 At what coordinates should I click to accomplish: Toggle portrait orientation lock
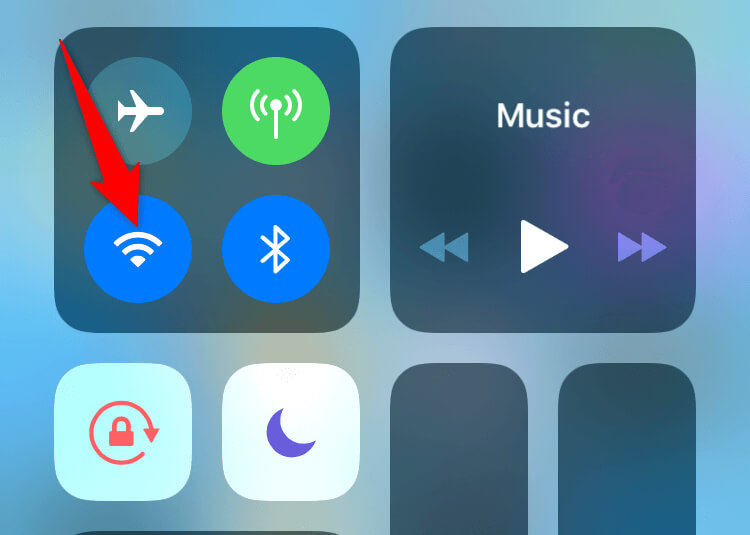click(123, 432)
